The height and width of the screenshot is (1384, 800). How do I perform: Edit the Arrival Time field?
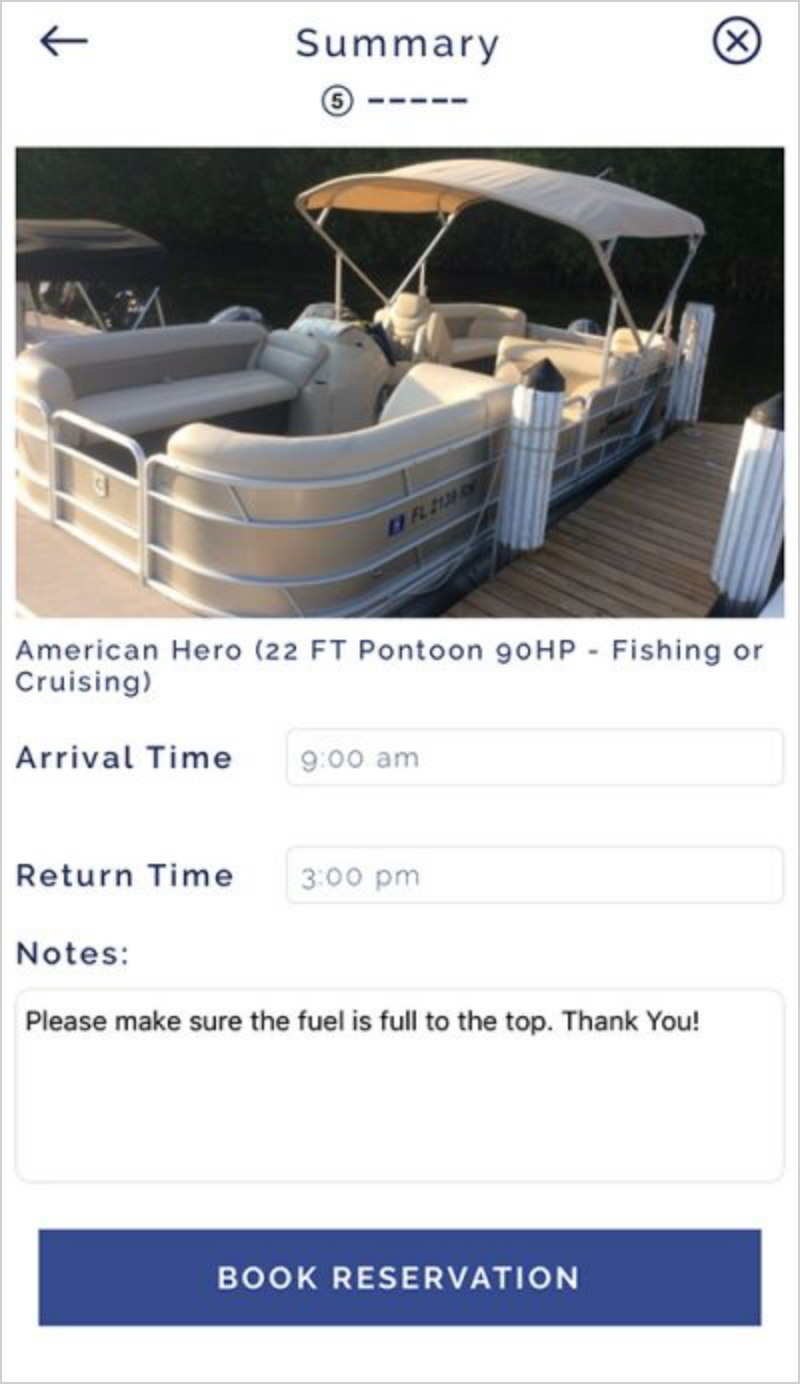[x=534, y=758]
